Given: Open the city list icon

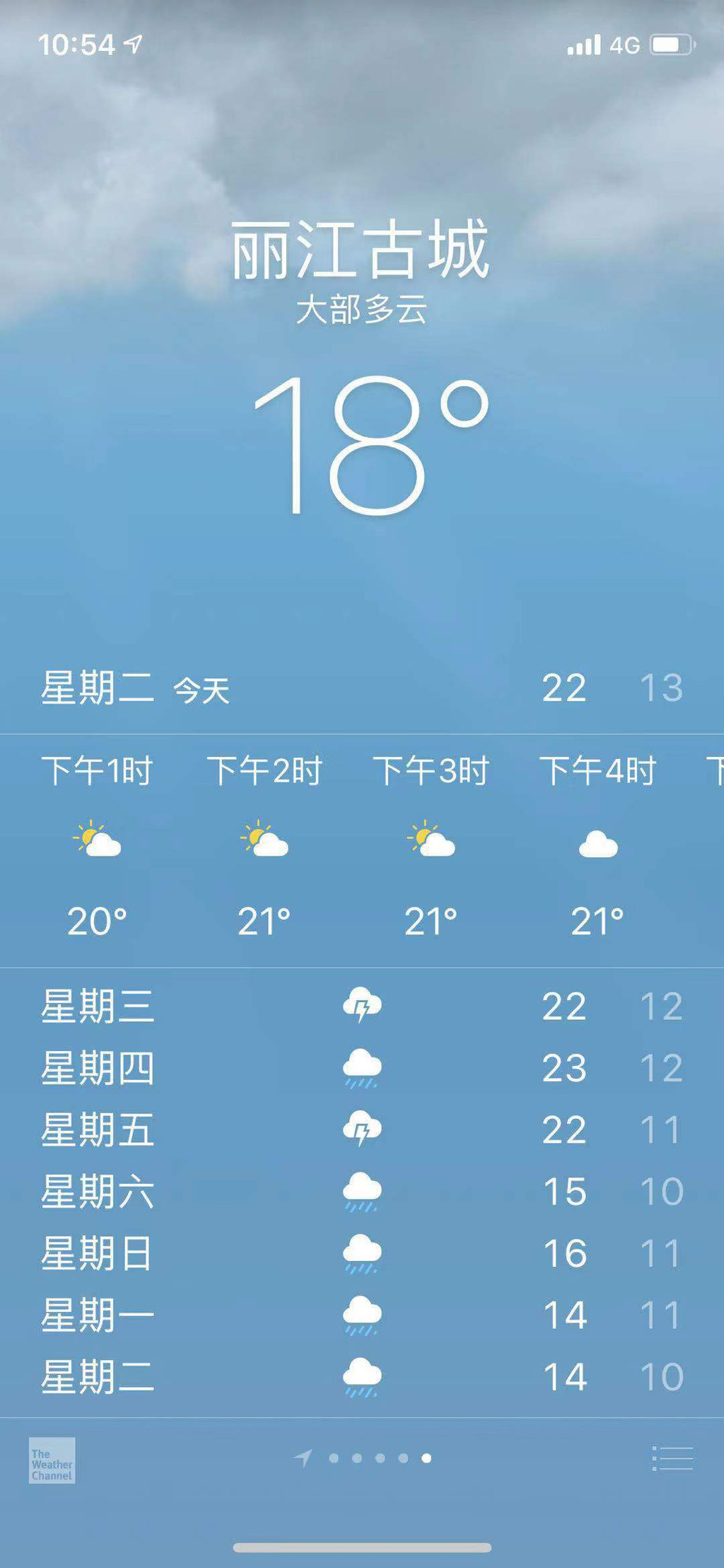Looking at the screenshot, I should click(x=672, y=1458).
